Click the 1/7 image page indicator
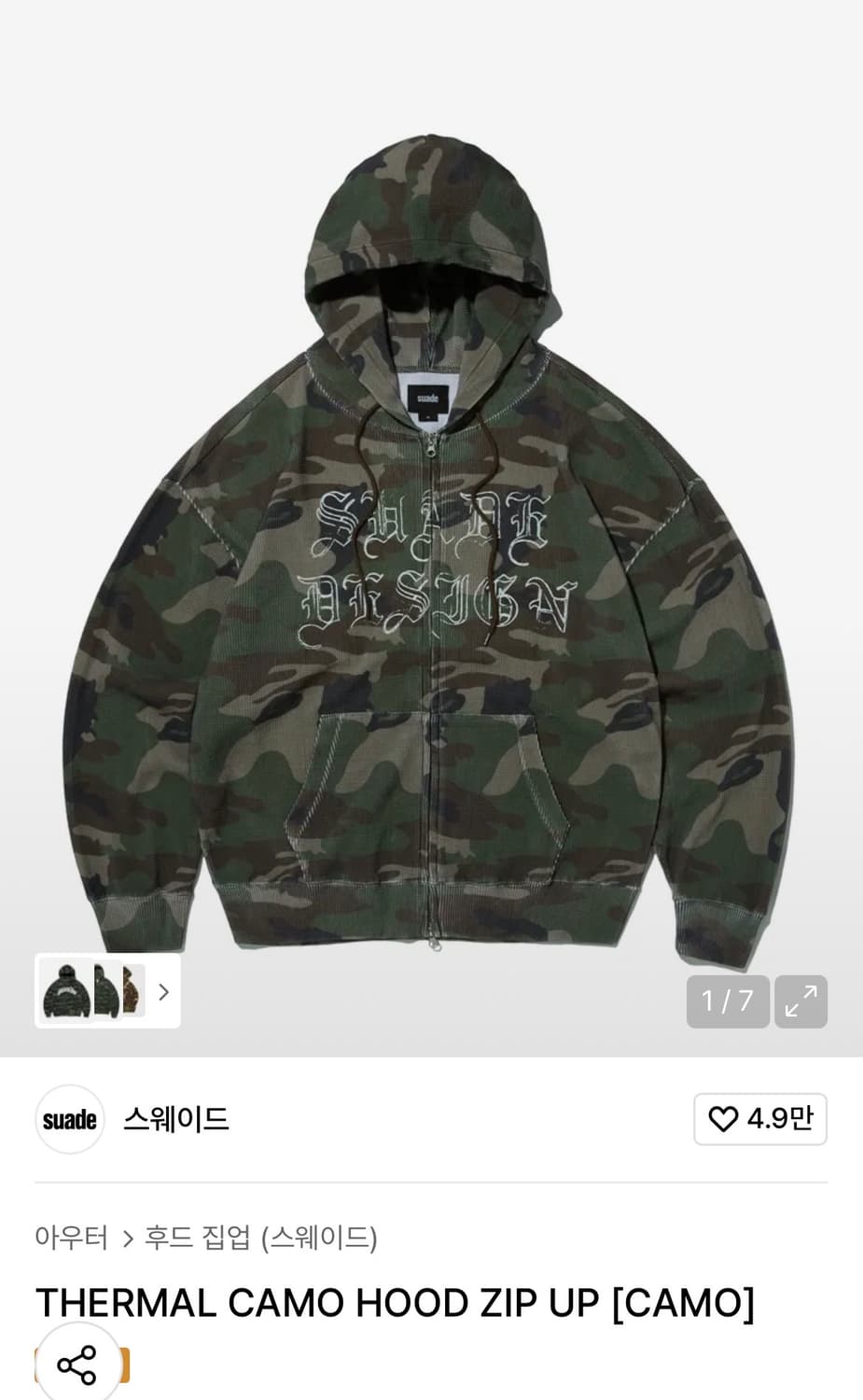The width and height of the screenshot is (863, 1400). pos(728,1001)
